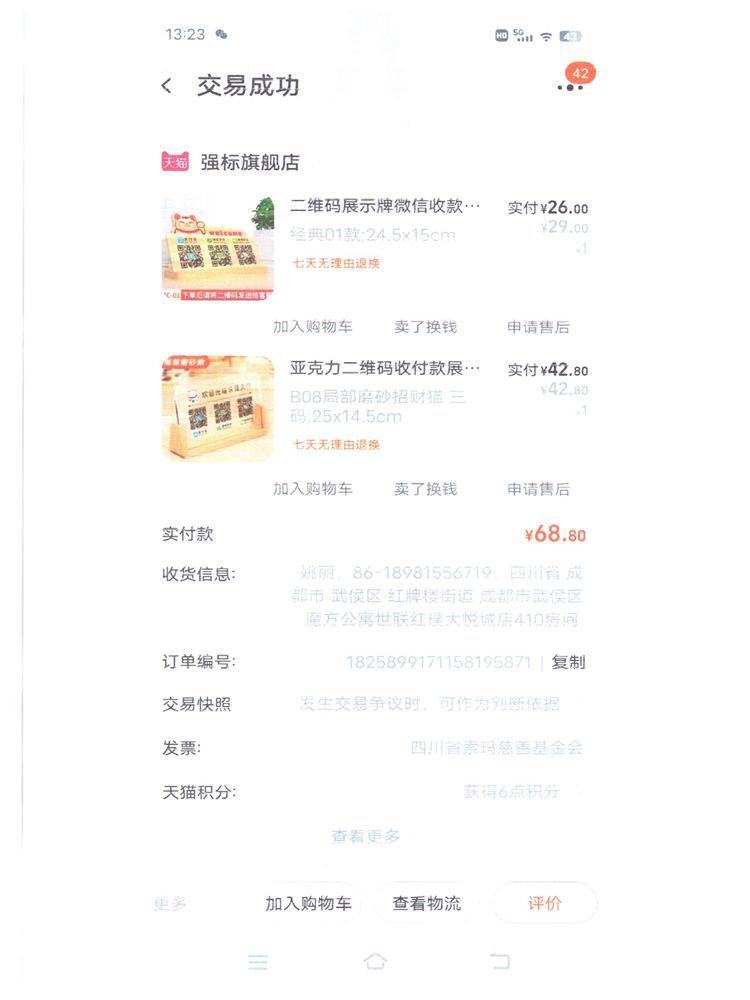Image resolution: width=750 pixels, height=1000 pixels.
Task: Tap 卖了换钱 under the 亚克力二维码 item
Action: [425, 489]
